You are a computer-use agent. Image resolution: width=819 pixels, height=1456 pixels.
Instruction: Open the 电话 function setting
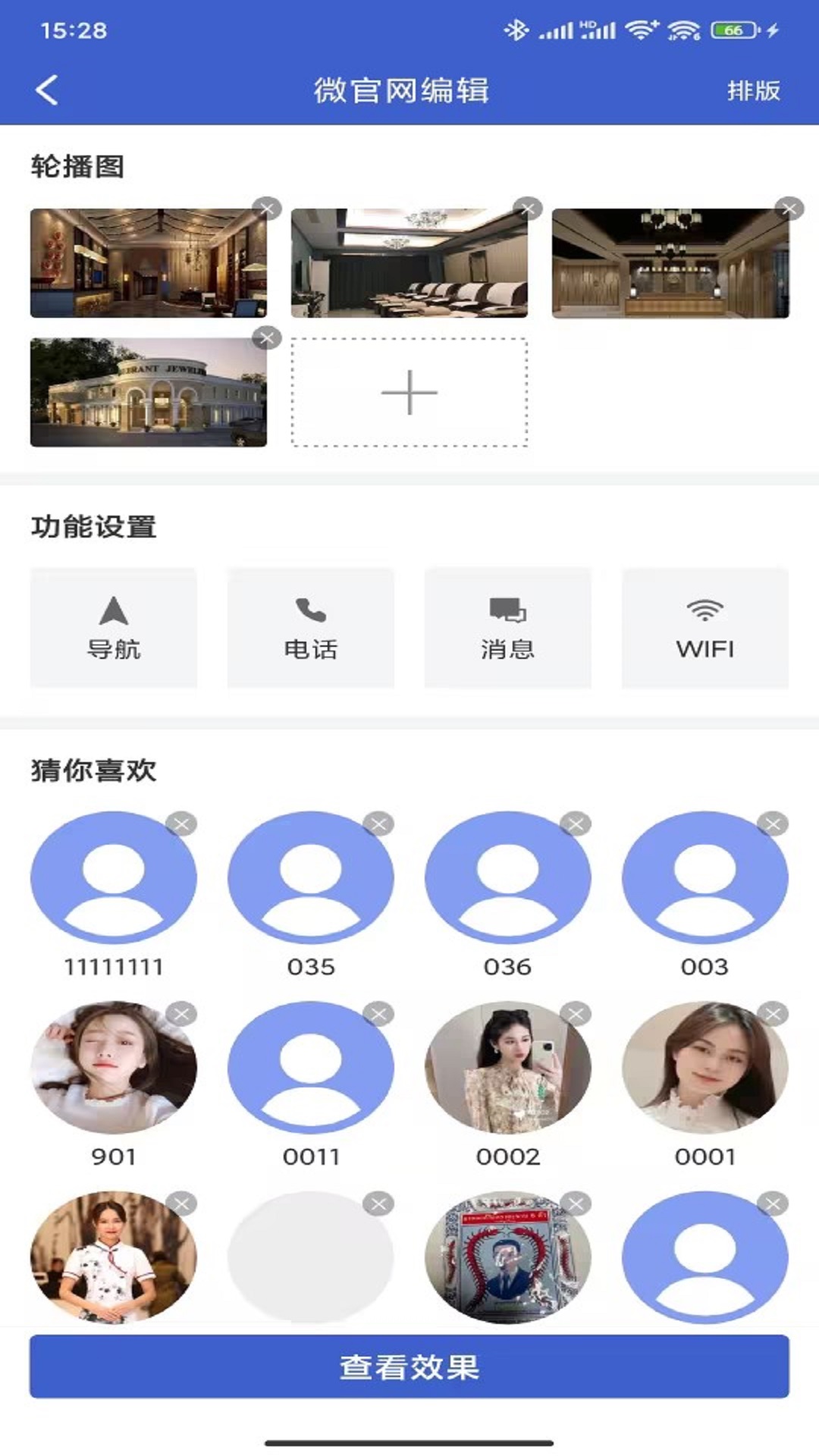pos(311,628)
